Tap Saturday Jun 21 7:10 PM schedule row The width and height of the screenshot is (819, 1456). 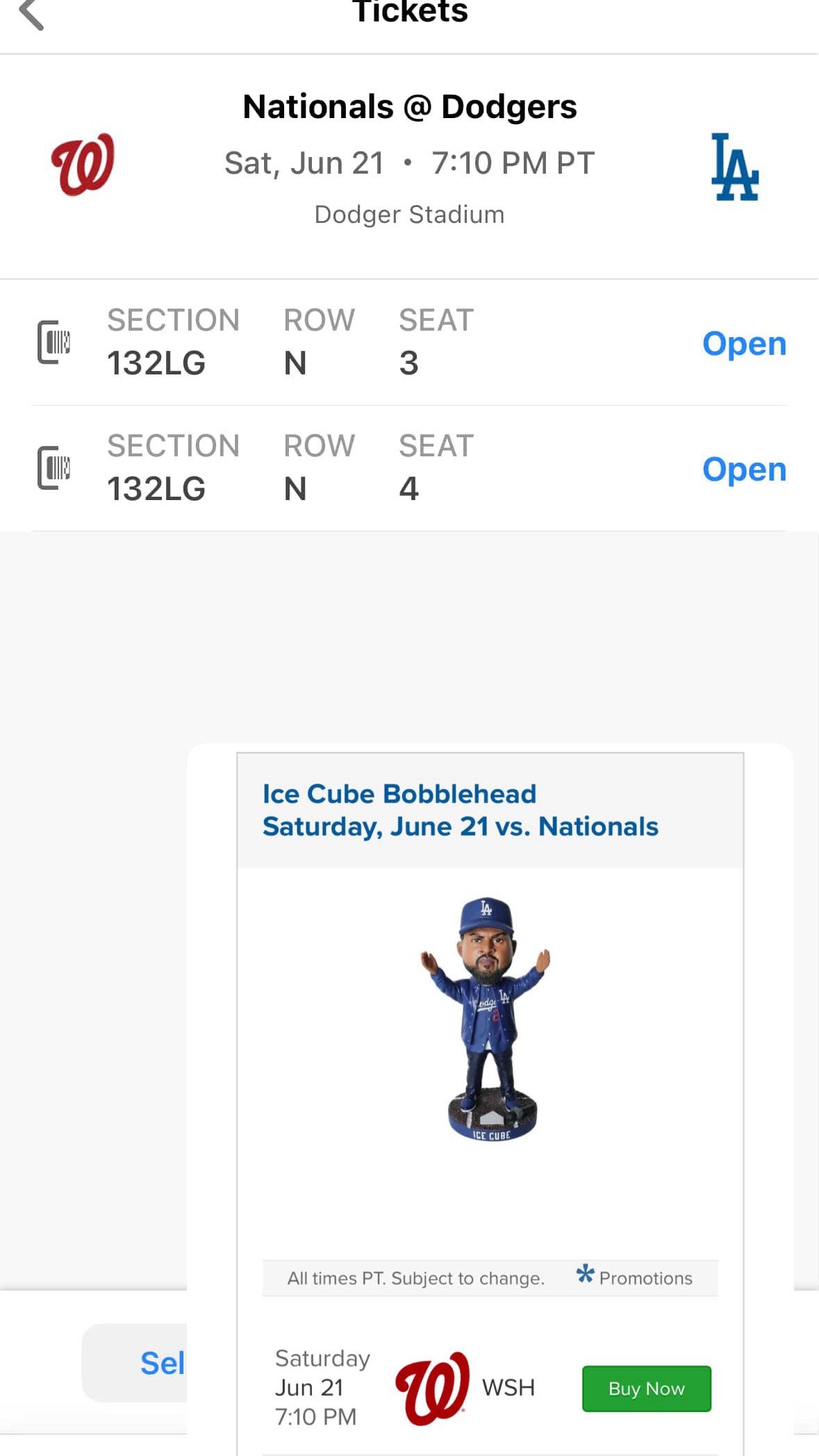[322, 1387]
